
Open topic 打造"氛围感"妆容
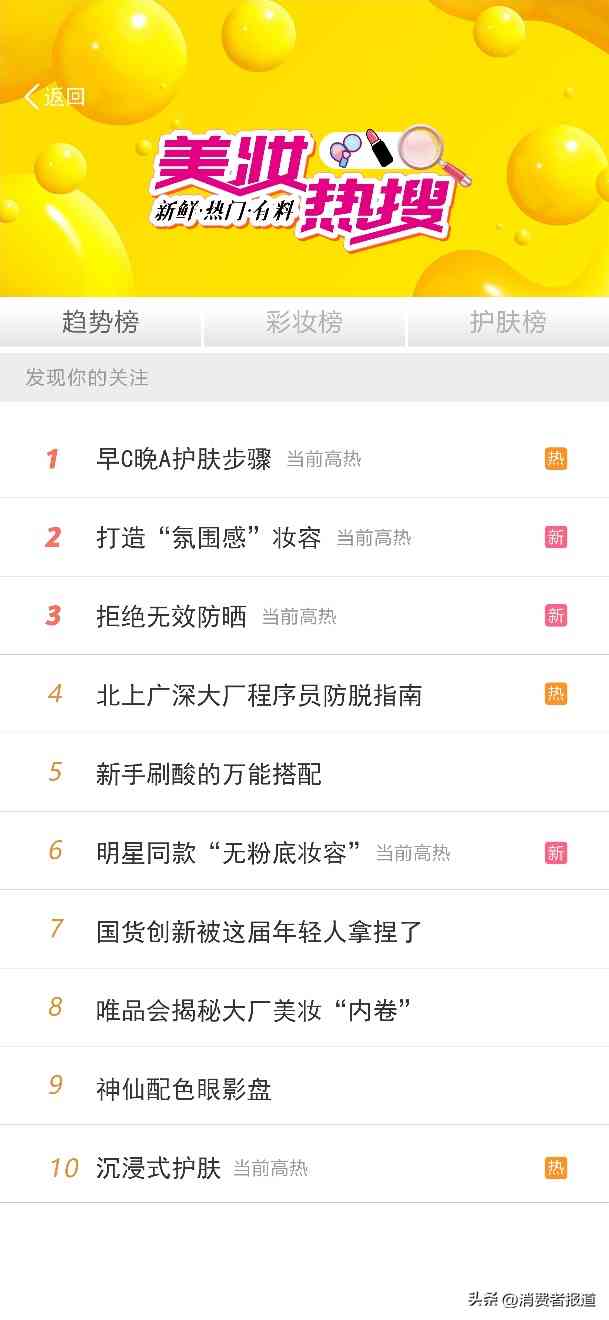209,538
